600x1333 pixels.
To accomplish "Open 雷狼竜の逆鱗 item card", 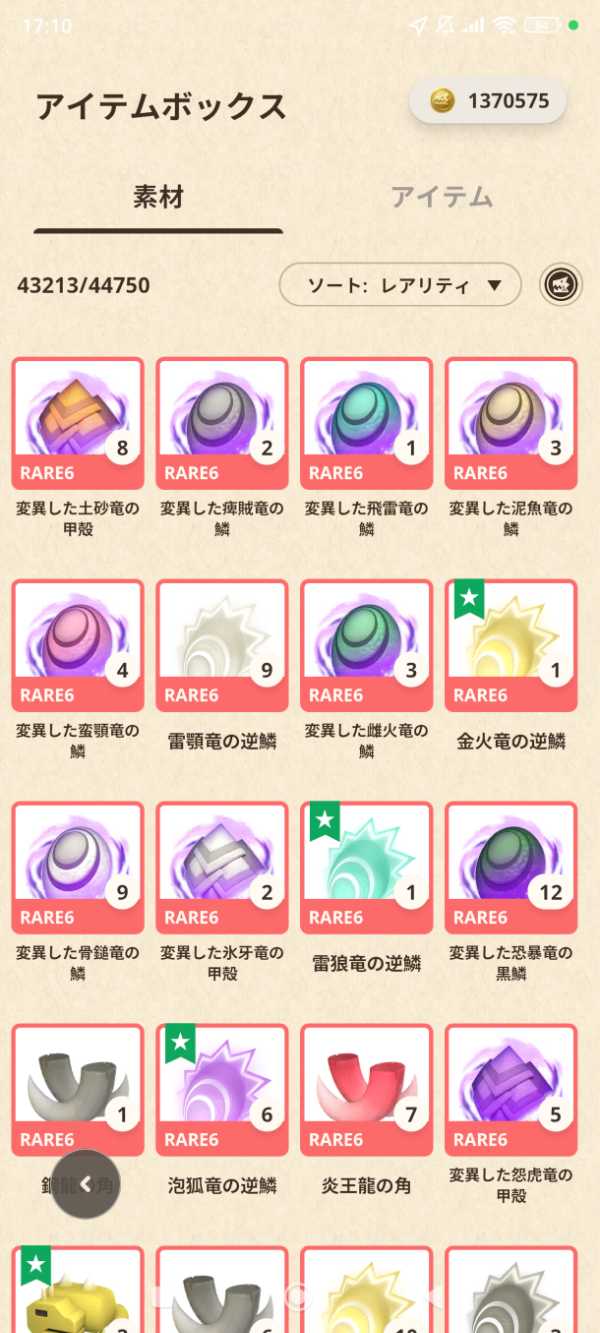I will [367, 867].
